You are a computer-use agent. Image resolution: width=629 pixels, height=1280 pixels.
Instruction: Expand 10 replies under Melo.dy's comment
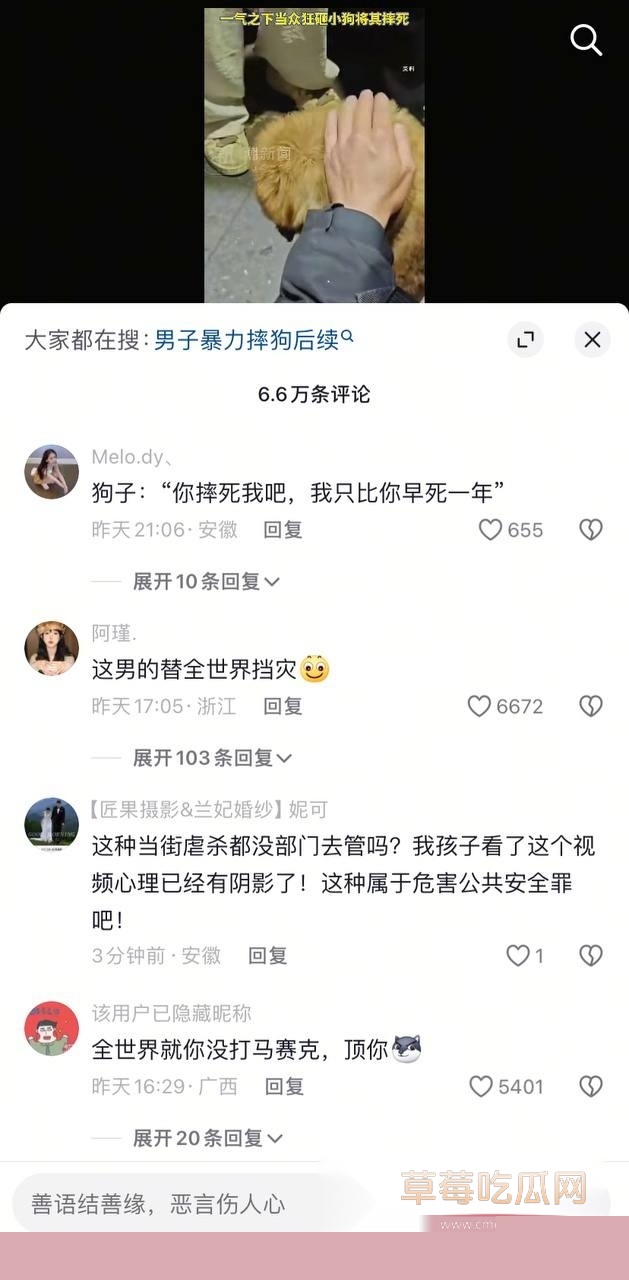pyautogui.click(x=206, y=581)
